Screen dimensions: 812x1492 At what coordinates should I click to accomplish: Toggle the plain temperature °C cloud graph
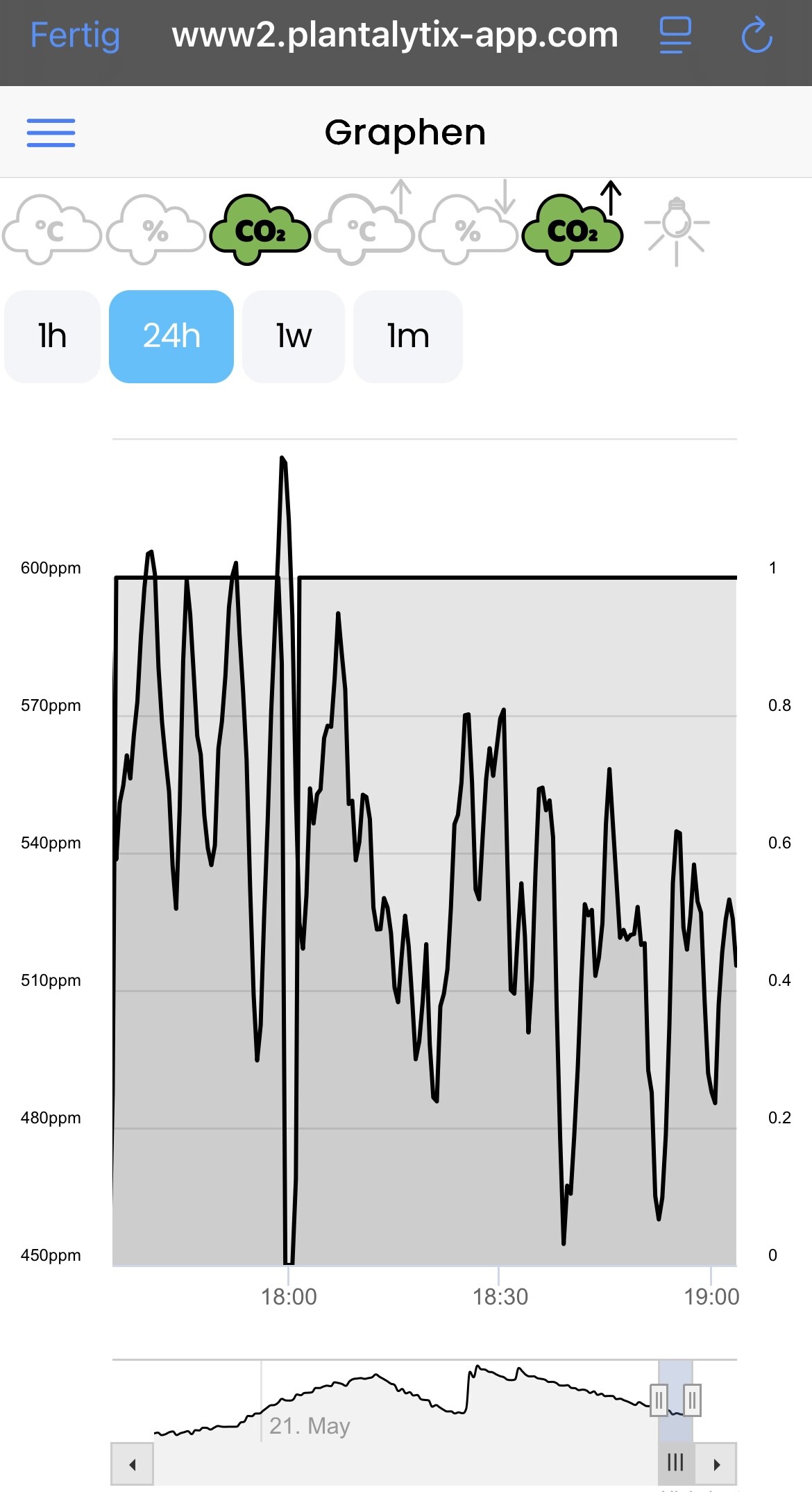pyautogui.click(x=51, y=230)
